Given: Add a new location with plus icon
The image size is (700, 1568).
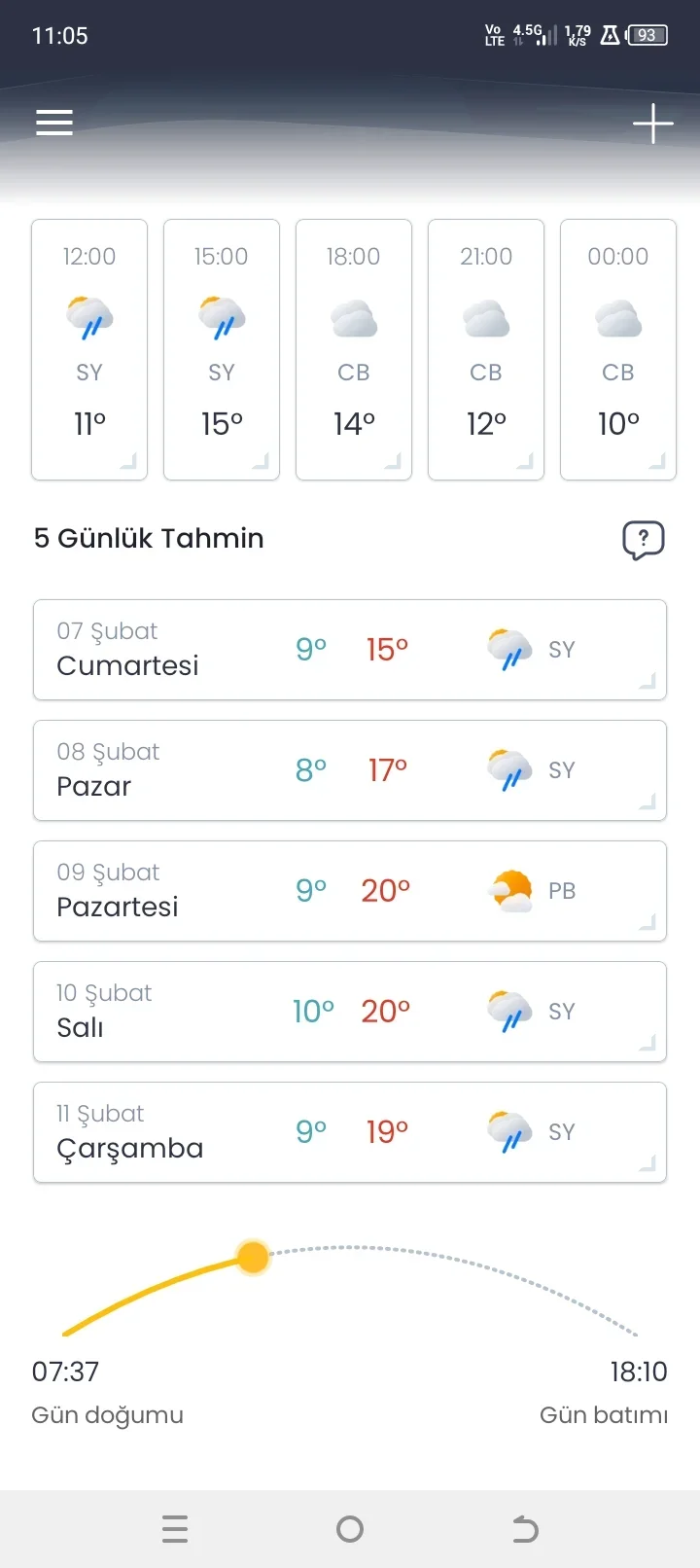Looking at the screenshot, I should click(652, 124).
